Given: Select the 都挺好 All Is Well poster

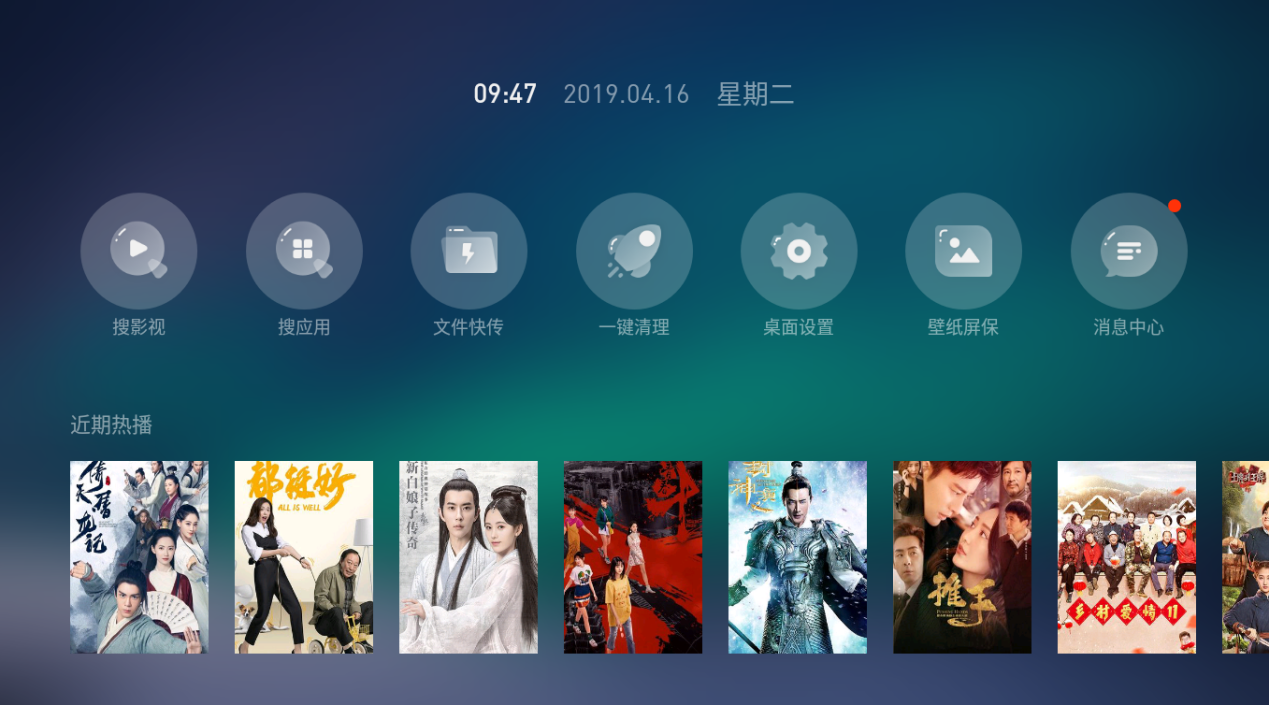Looking at the screenshot, I should pos(304,557).
